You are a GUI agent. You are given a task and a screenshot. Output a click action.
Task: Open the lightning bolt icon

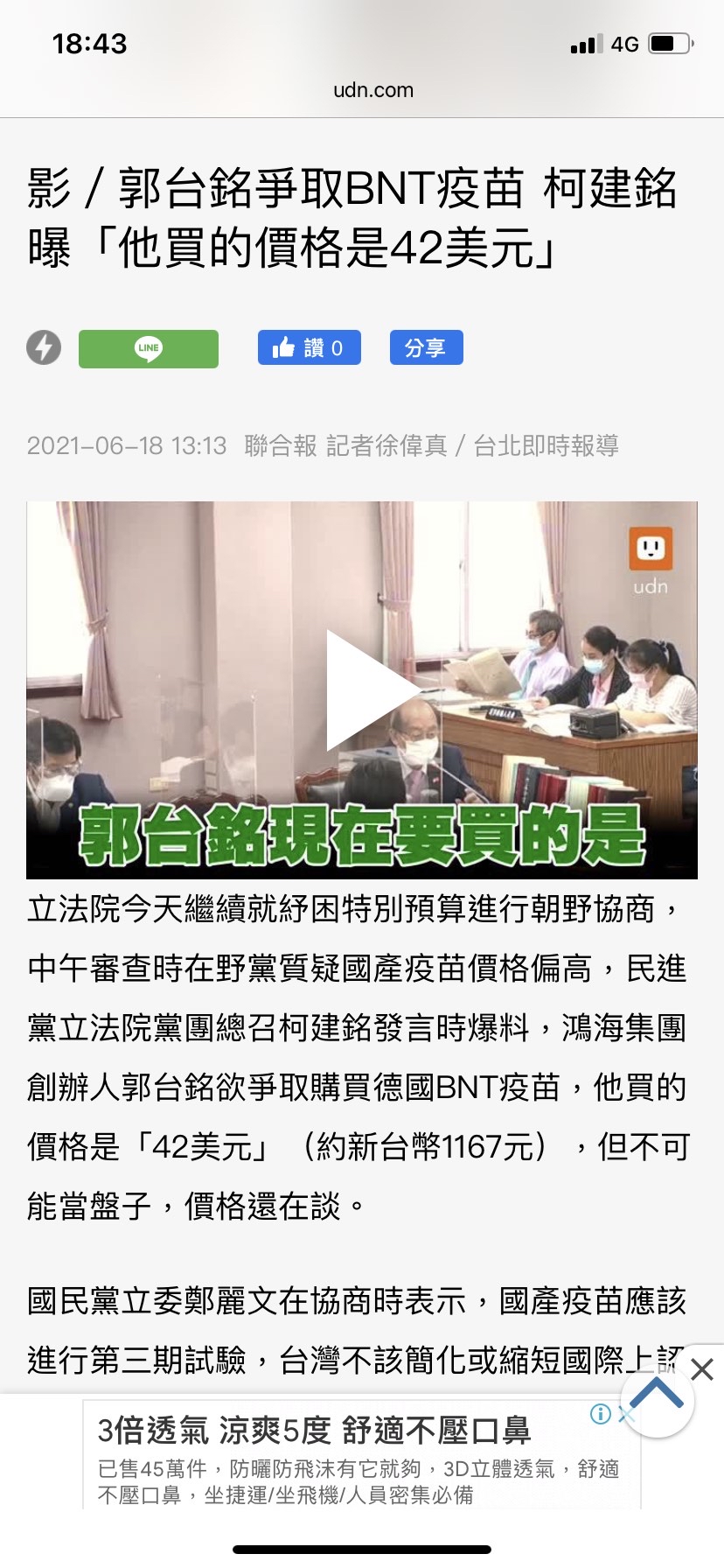[44, 347]
